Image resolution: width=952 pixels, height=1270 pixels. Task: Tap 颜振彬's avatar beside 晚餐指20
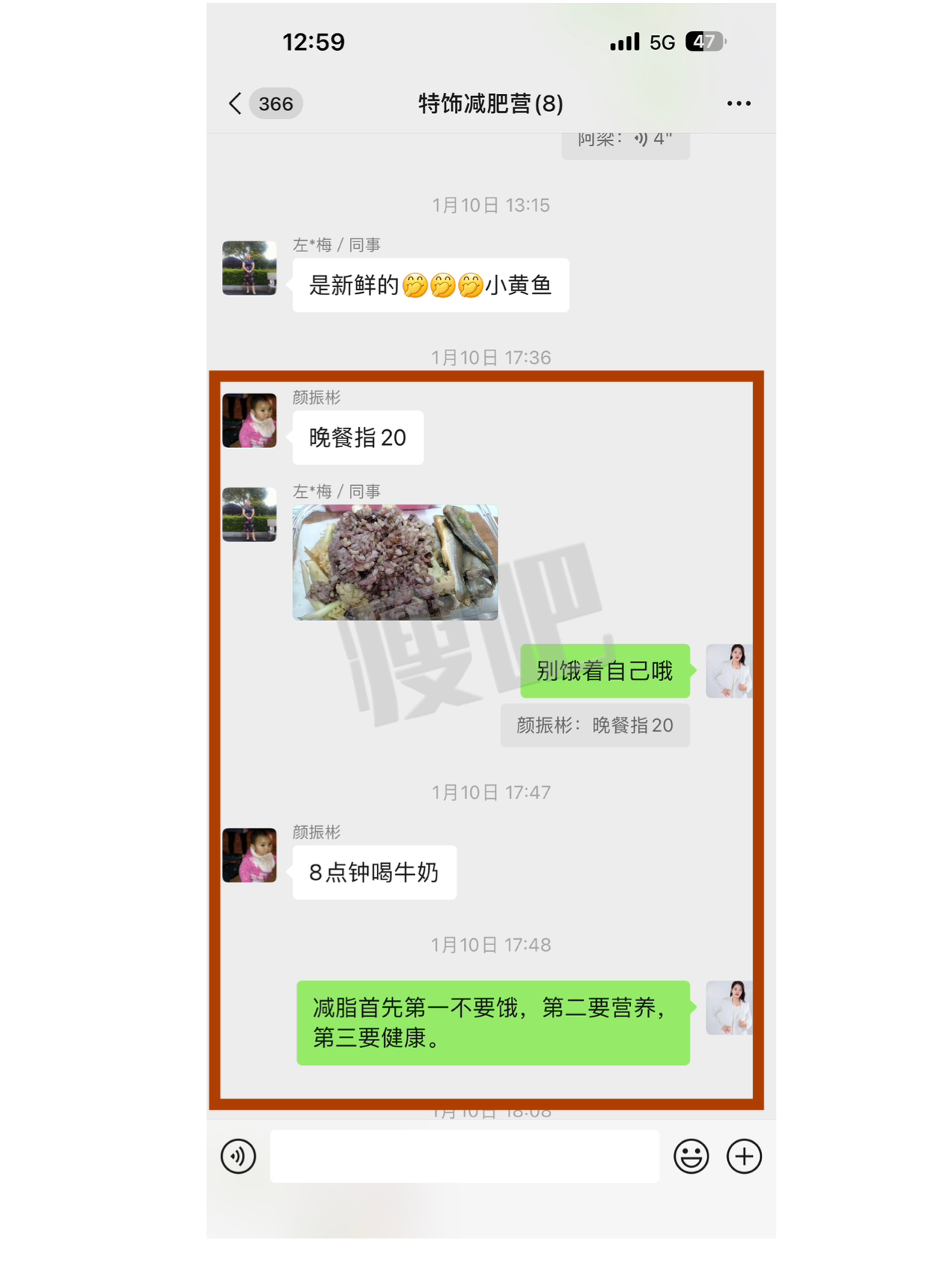[250, 421]
